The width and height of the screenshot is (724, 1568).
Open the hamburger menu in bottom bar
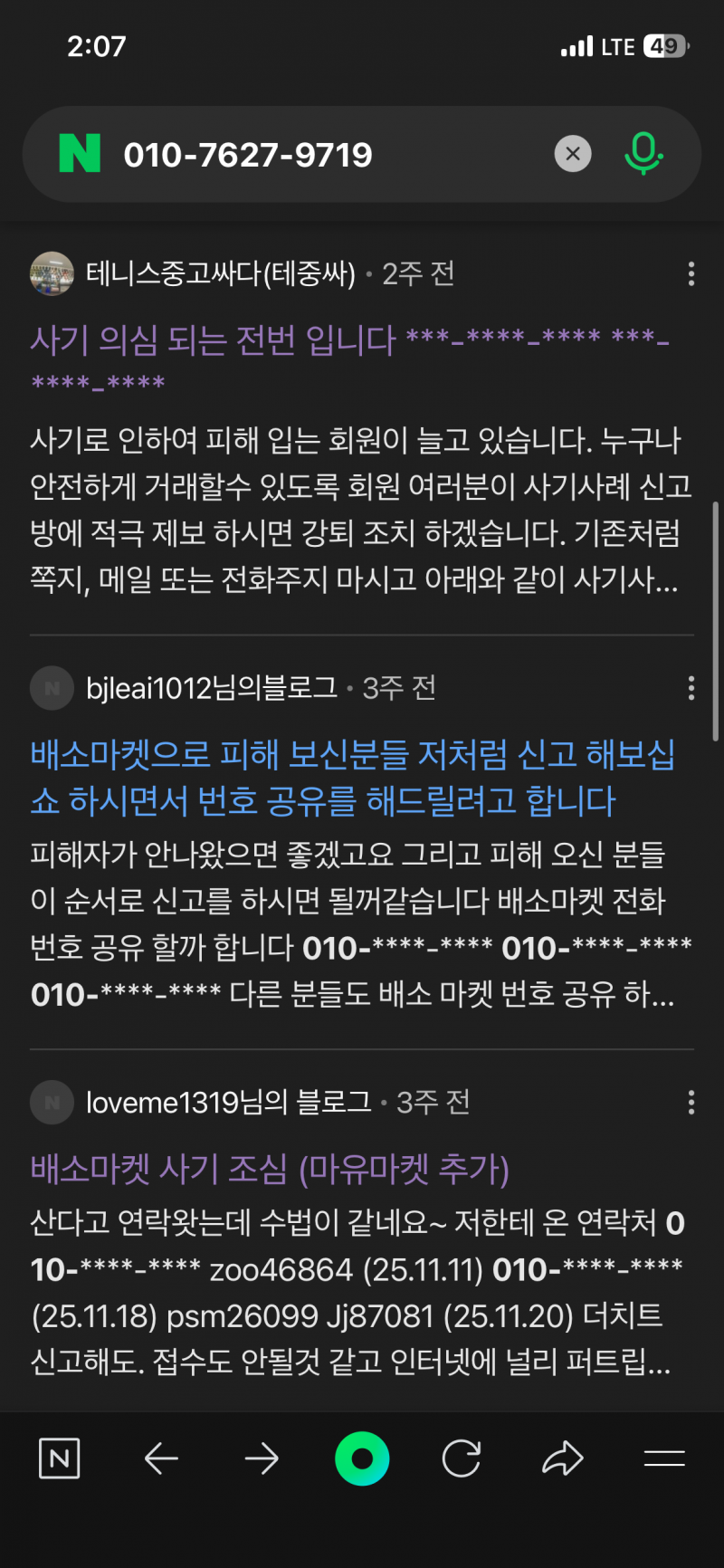tap(663, 1458)
